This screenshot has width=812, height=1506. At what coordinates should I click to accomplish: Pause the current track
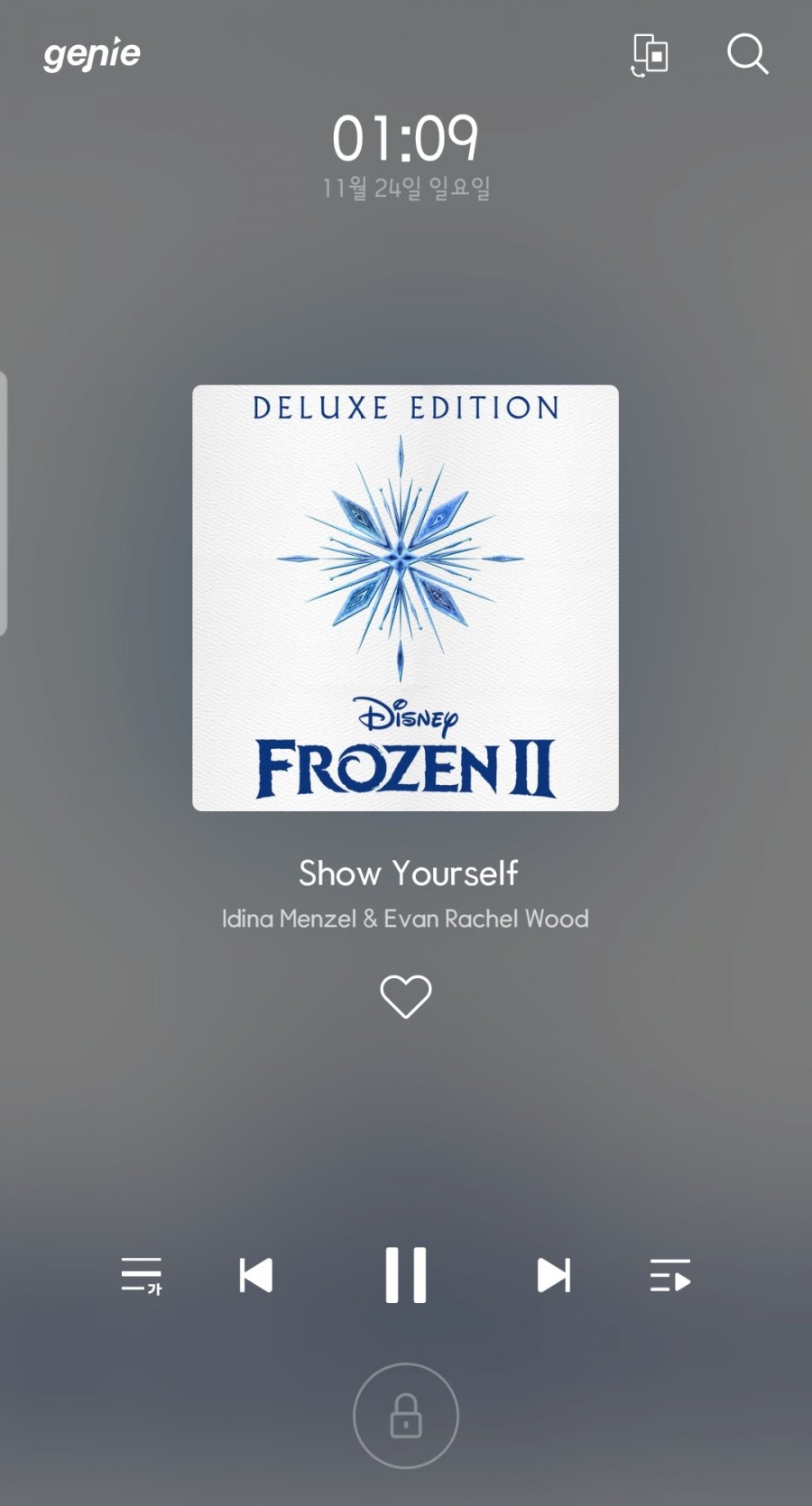click(406, 1275)
